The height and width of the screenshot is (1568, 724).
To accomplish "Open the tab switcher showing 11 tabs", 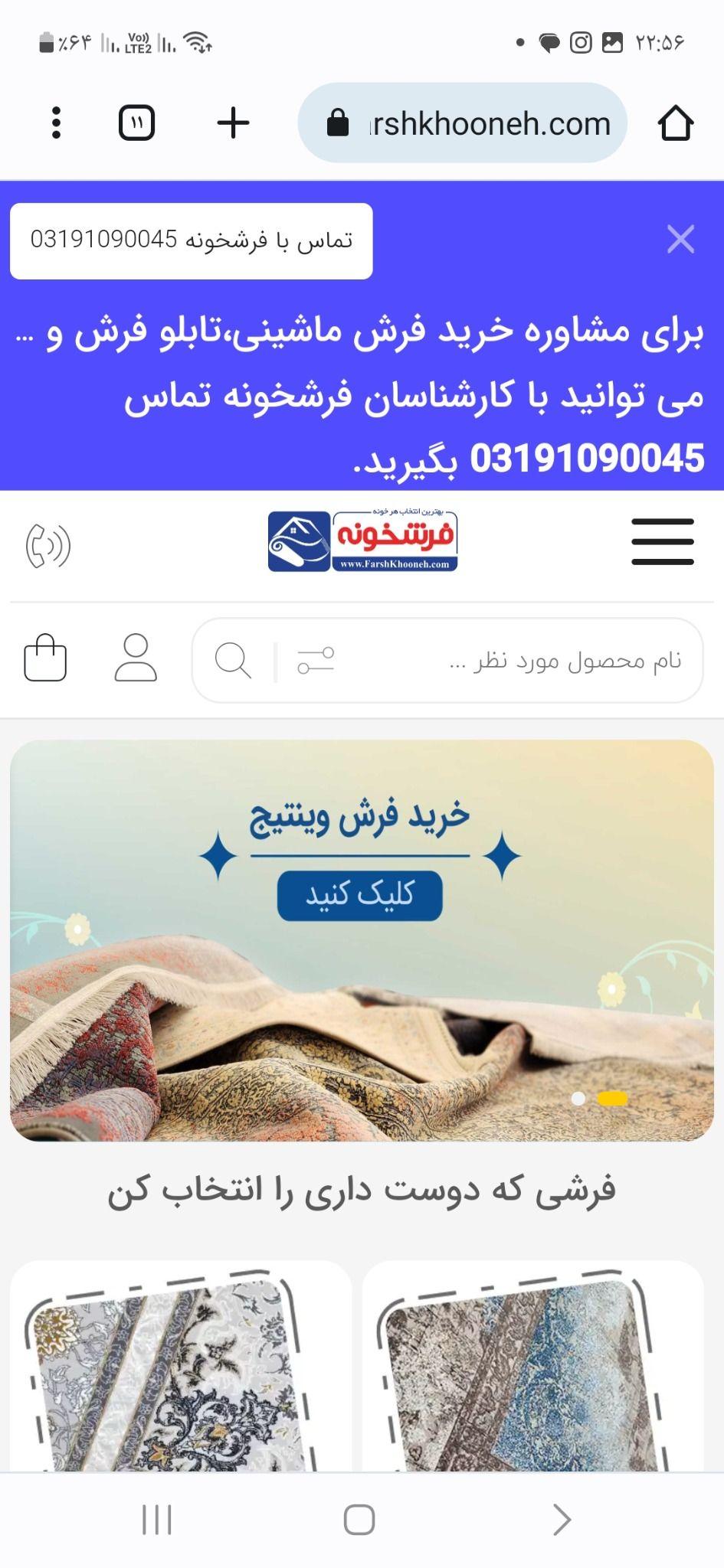I will pyautogui.click(x=137, y=123).
